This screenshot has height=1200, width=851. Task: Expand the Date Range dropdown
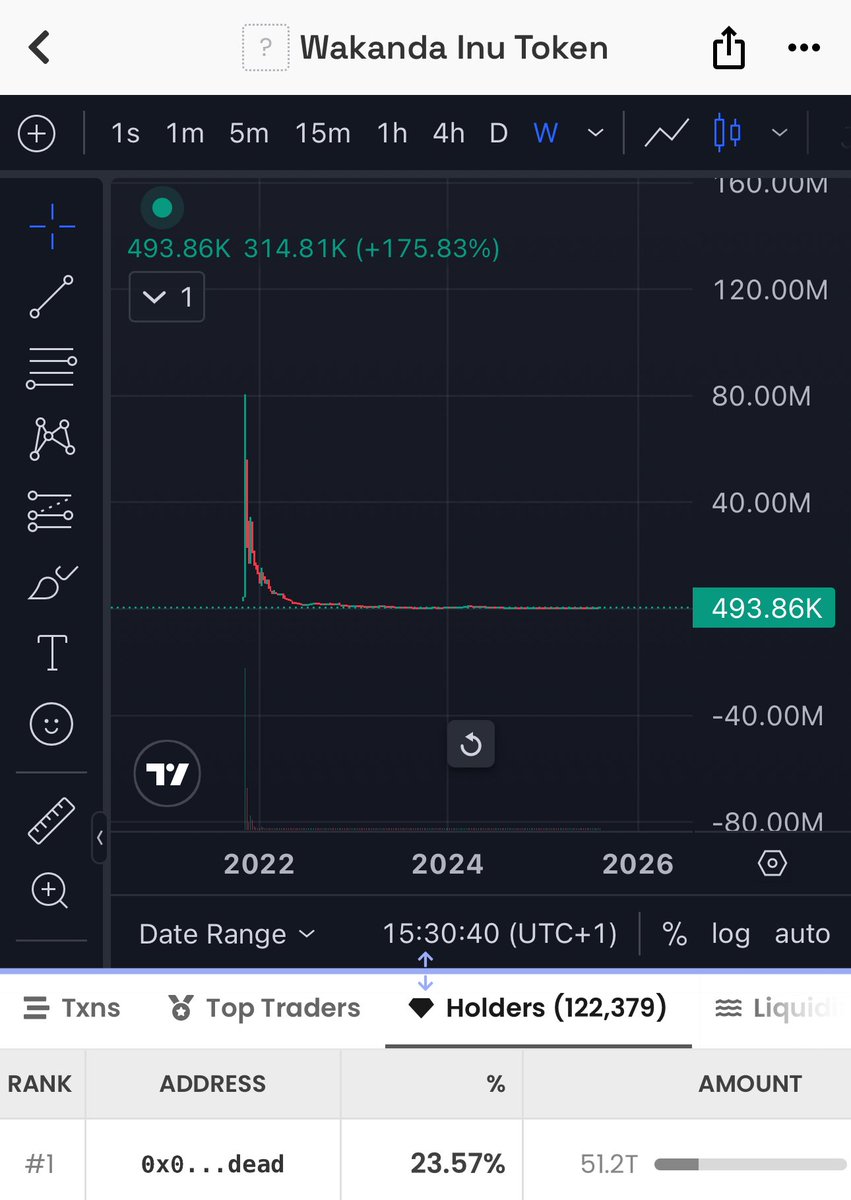click(227, 934)
